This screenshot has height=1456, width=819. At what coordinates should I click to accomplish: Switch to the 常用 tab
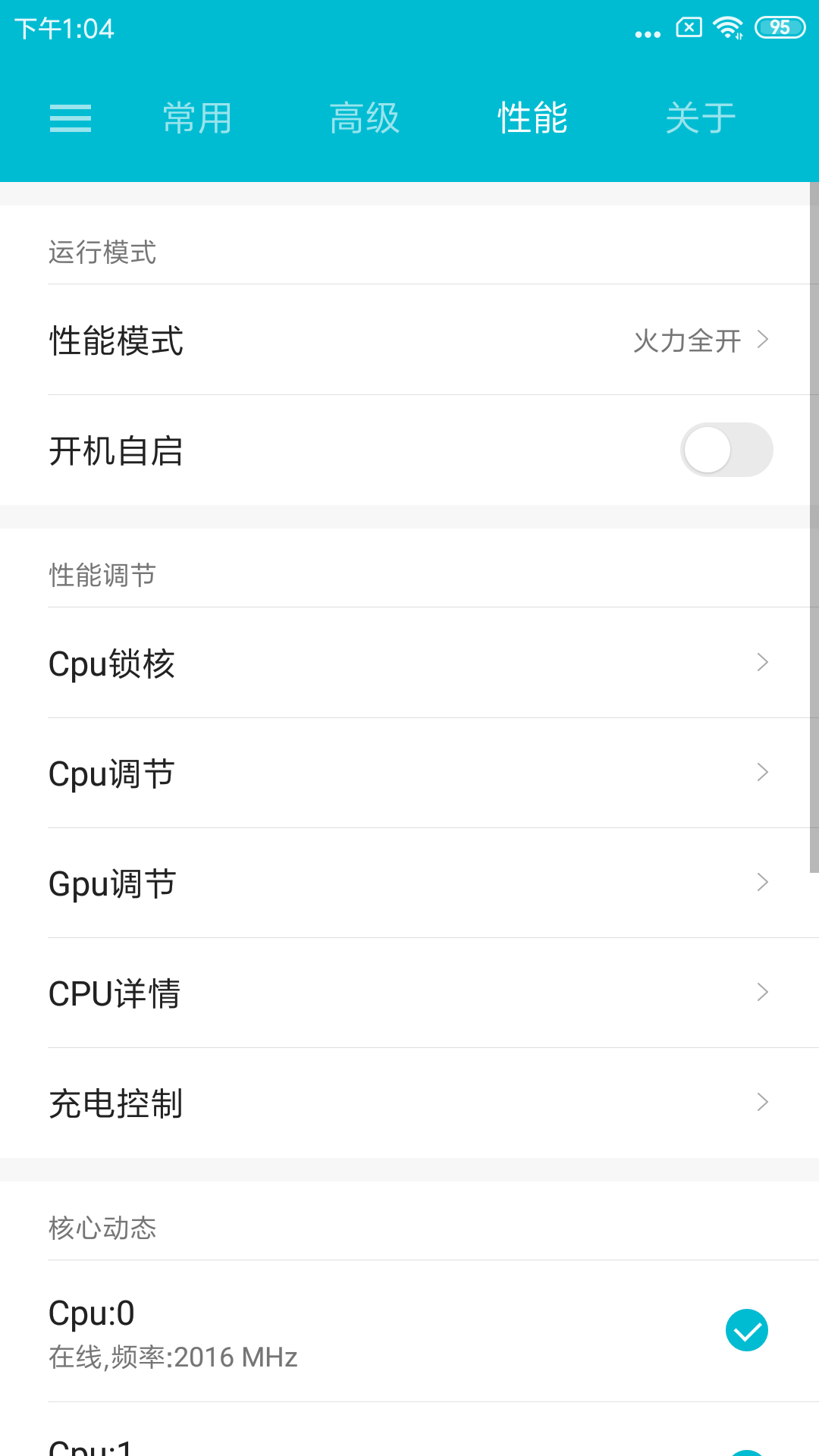pos(197,118)
